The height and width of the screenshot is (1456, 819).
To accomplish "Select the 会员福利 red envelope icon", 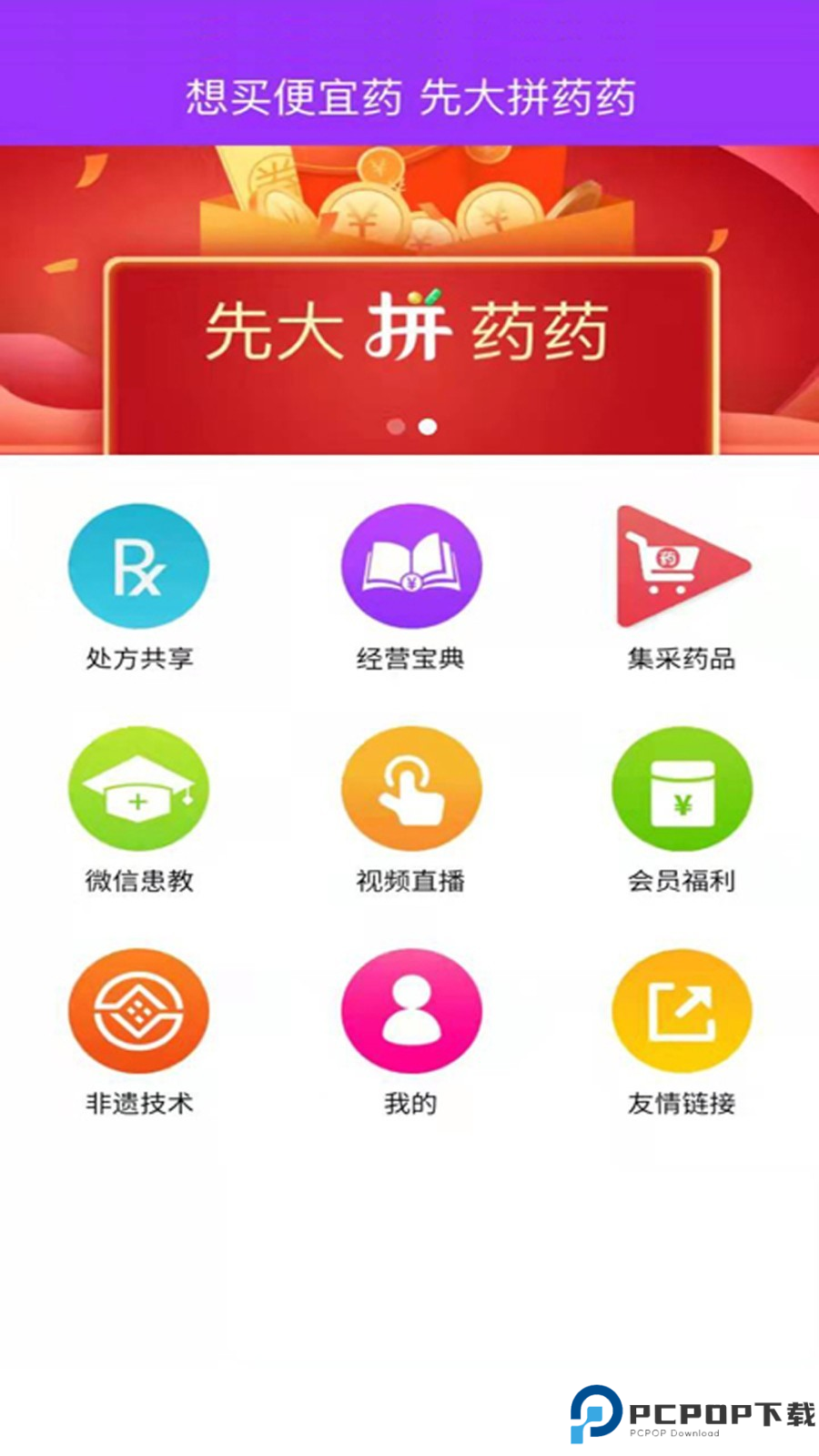I will (x=682, y=788).
